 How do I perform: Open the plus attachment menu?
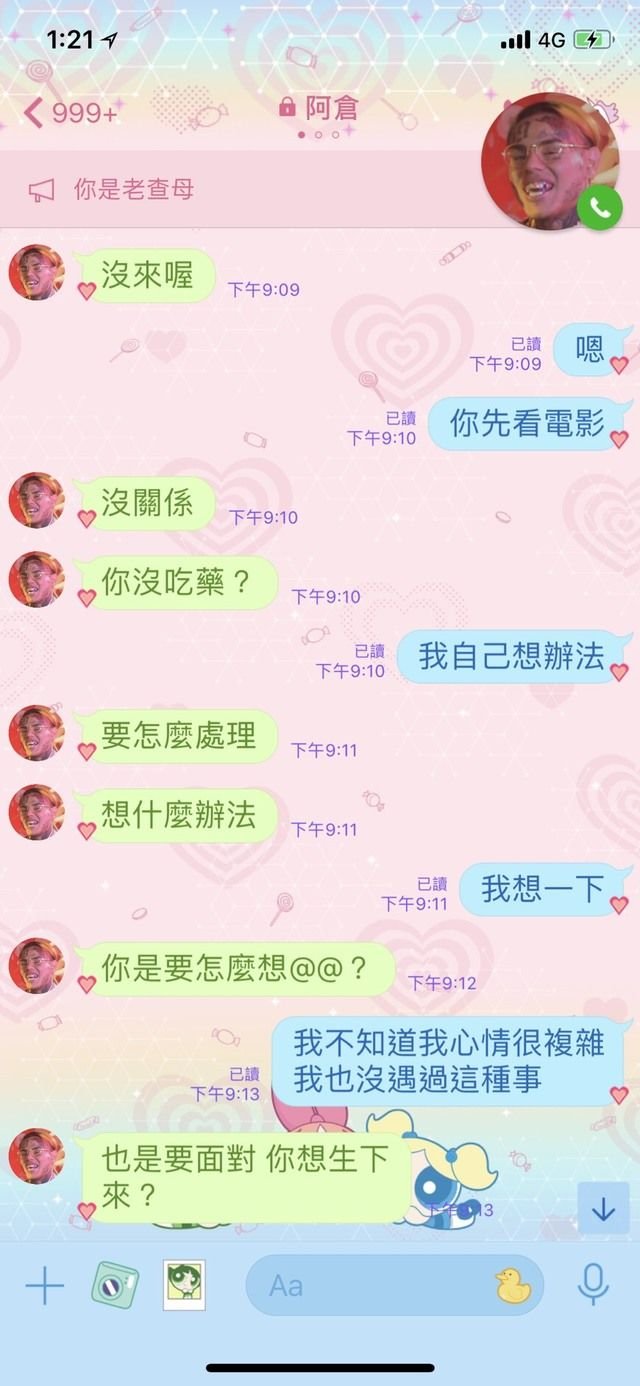[x=44, y=1285]
